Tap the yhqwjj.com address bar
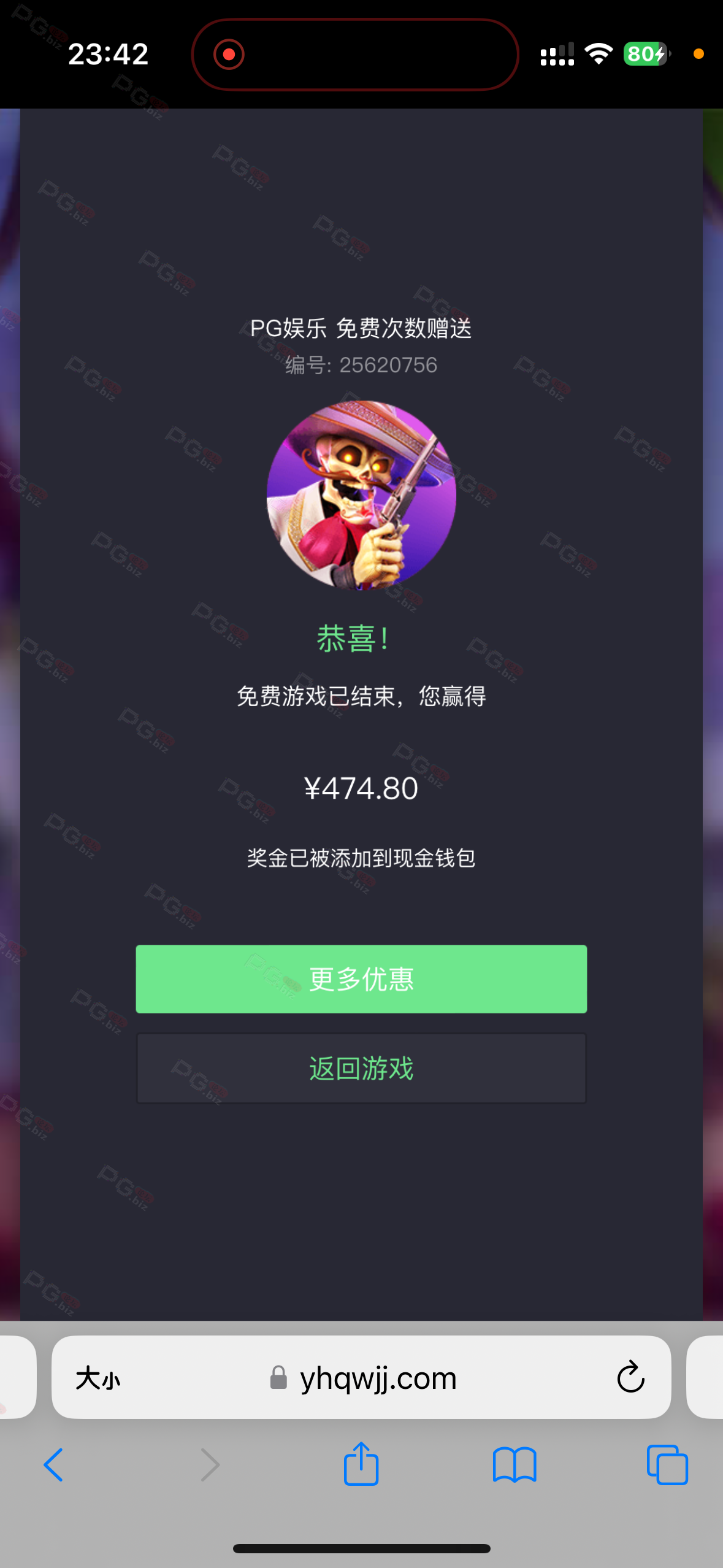The width and height of the screenshot is (723, 1568). (377, 1378)
